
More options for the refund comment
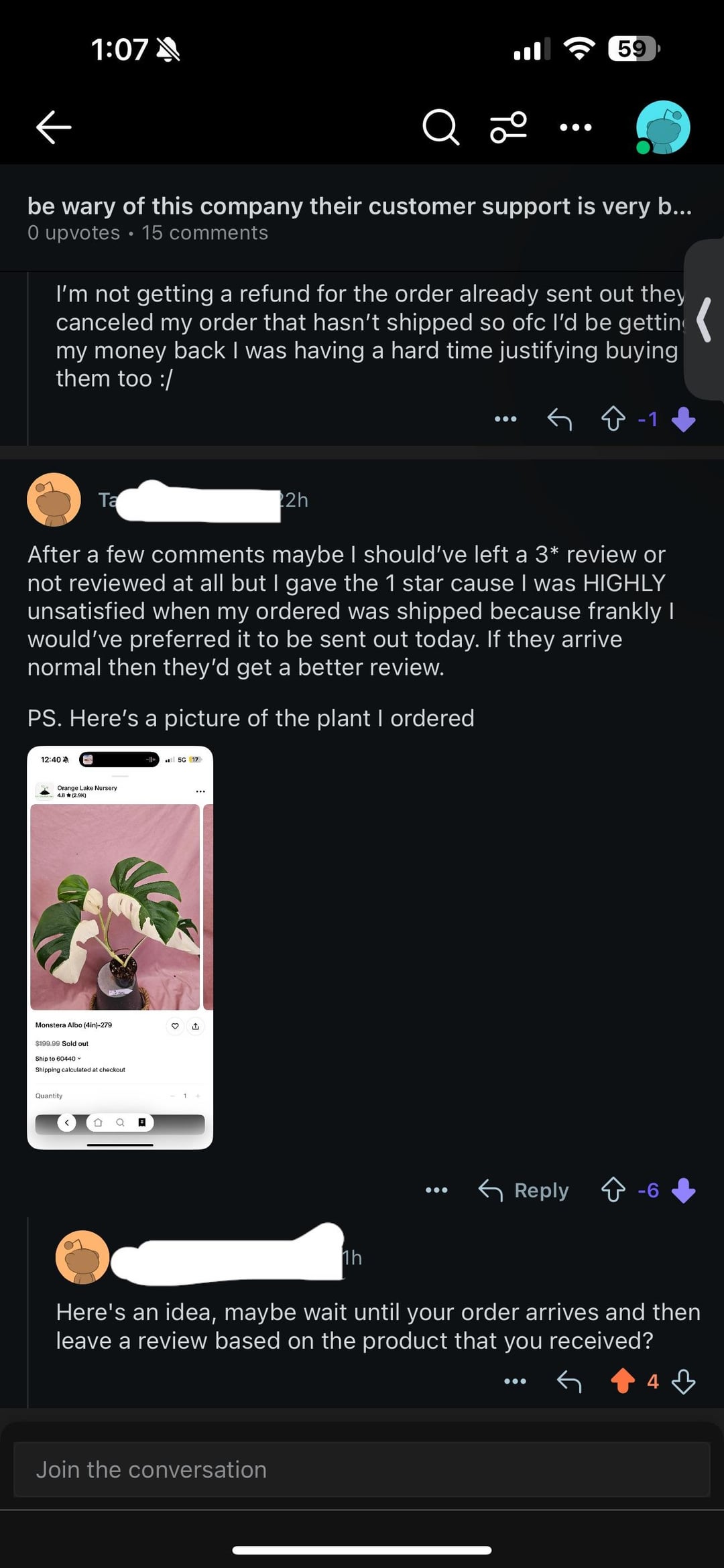pyautogui.click(x=505, y=419)
